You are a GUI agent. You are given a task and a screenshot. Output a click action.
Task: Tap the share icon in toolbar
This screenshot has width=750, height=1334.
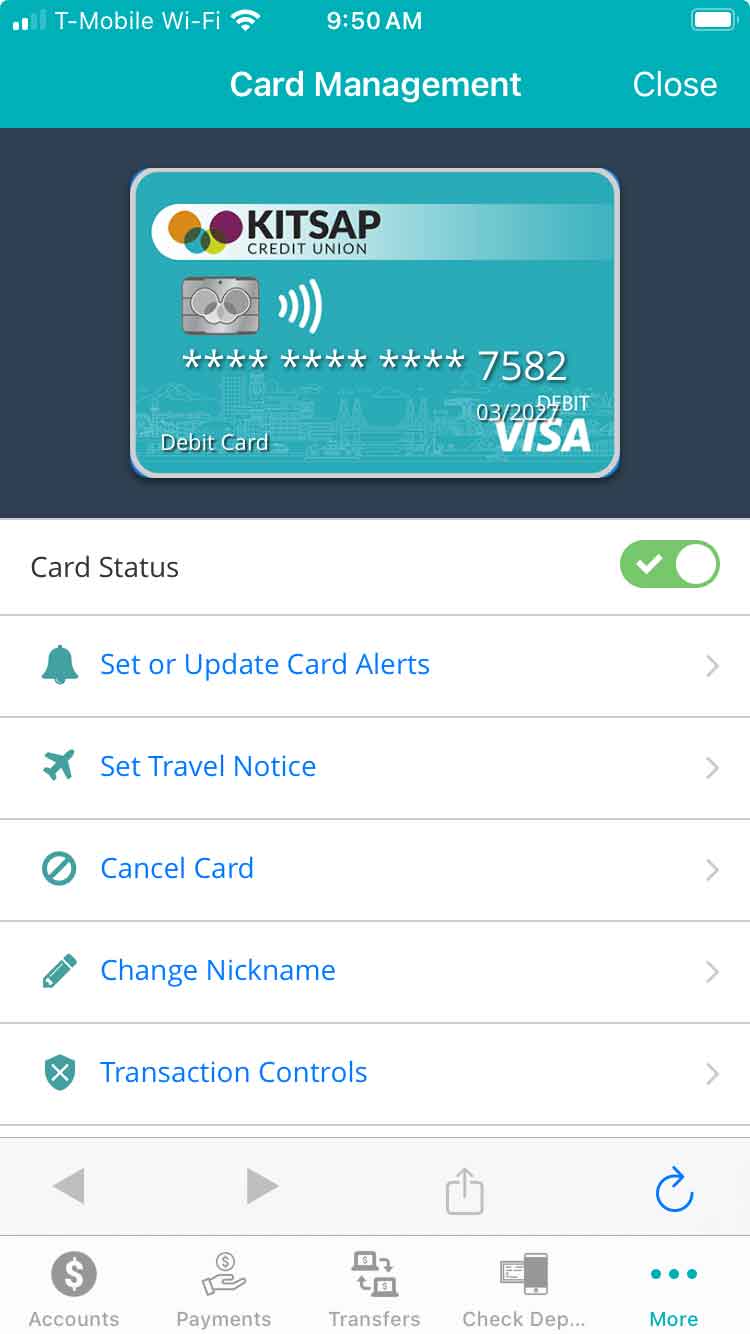(x=464, y=1190)
